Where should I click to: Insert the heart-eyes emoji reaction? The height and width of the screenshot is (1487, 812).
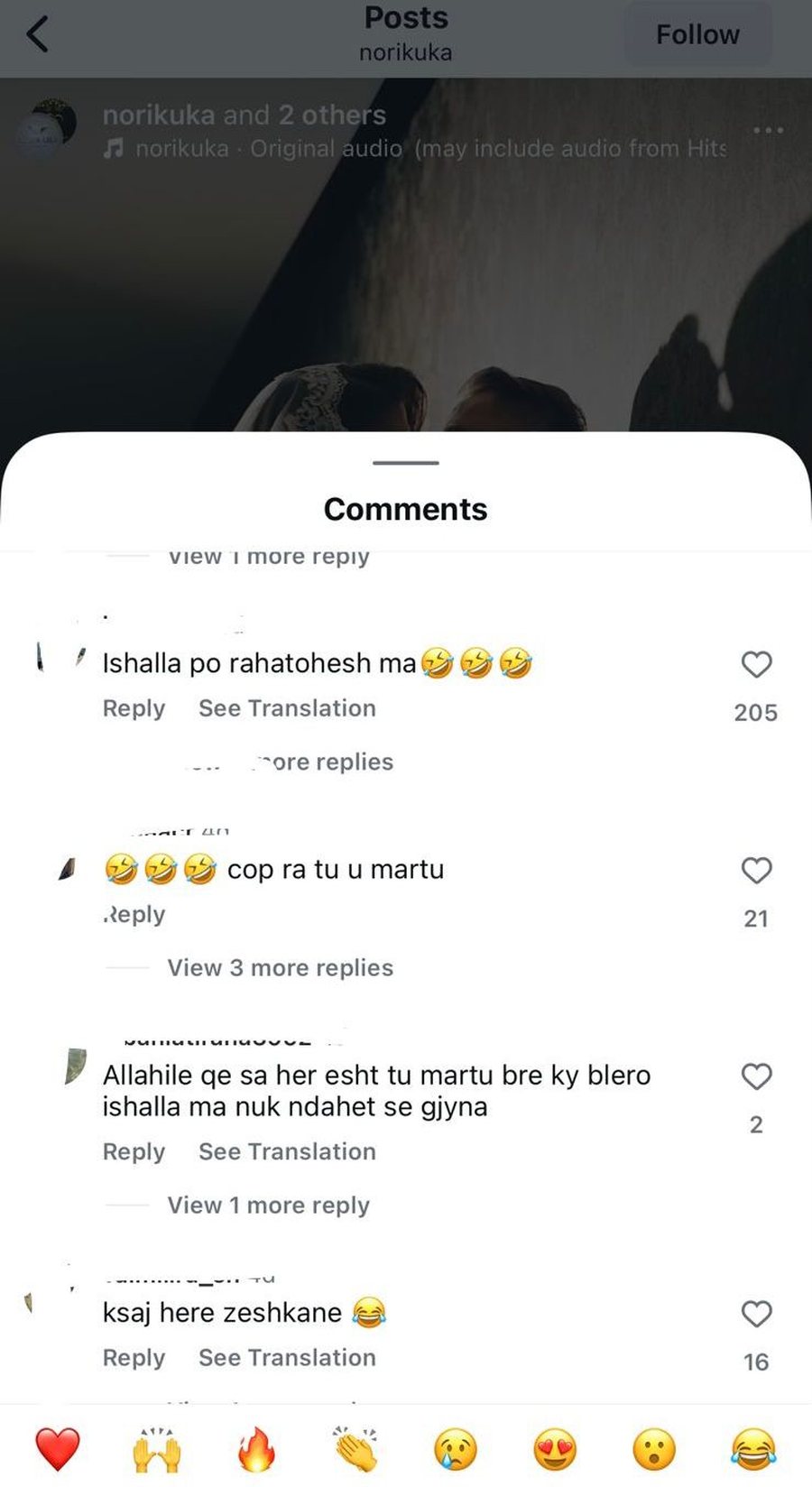[554, 1450]
